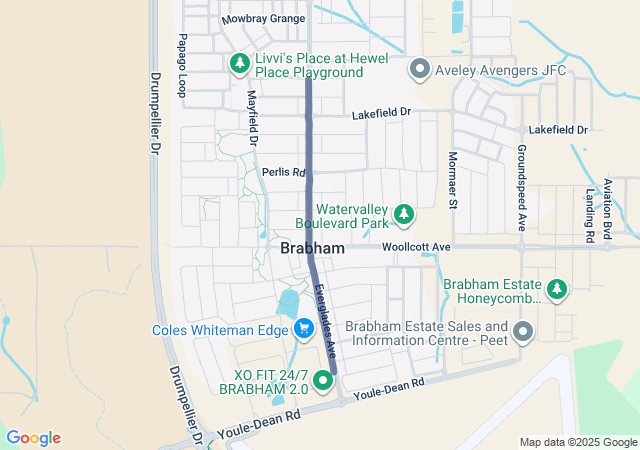This screenshot has height=450, width=640.
Task: Open the Watervalley Boulevard Park pin
Action: [x=404, y=213]
